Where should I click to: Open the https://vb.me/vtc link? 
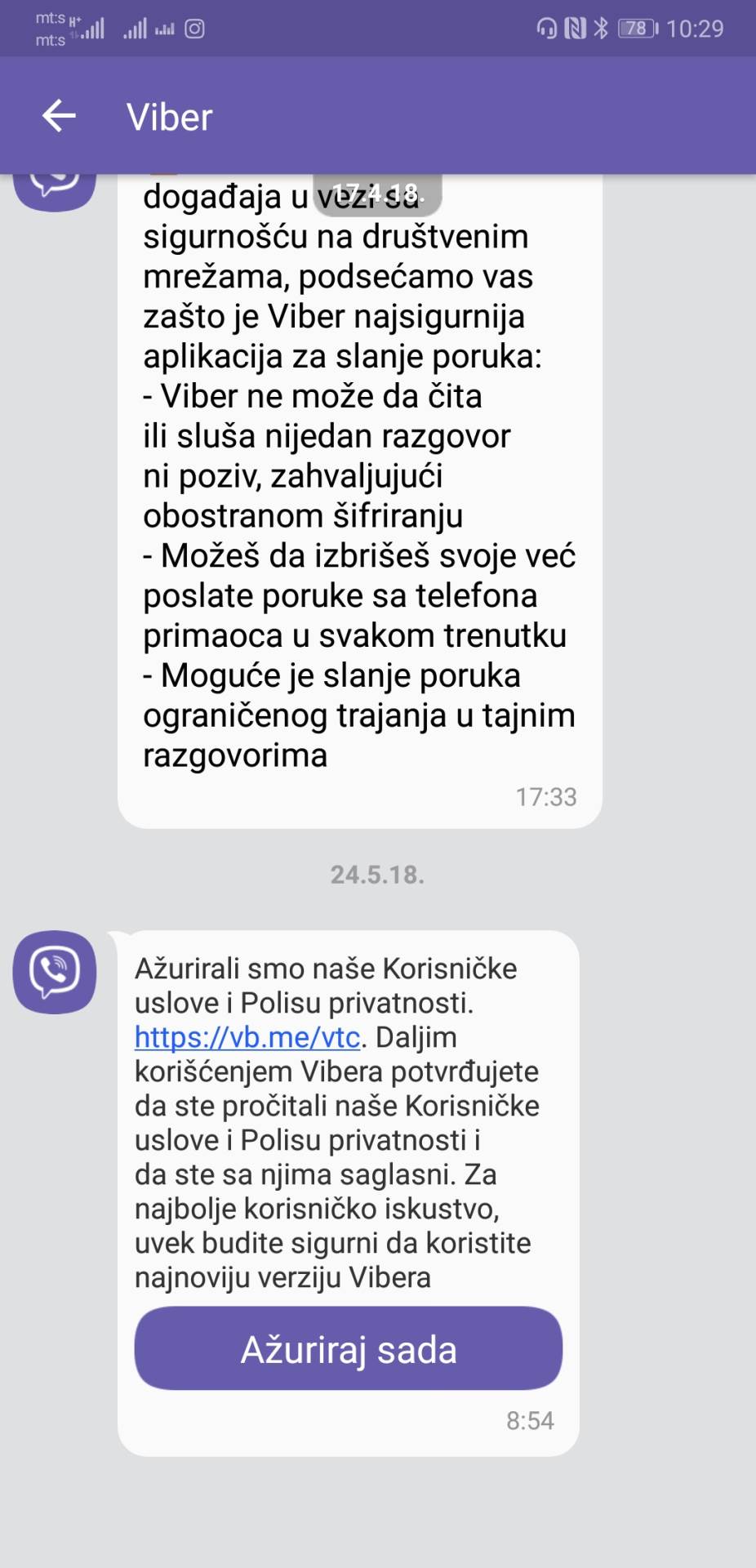click(247, 1037)
